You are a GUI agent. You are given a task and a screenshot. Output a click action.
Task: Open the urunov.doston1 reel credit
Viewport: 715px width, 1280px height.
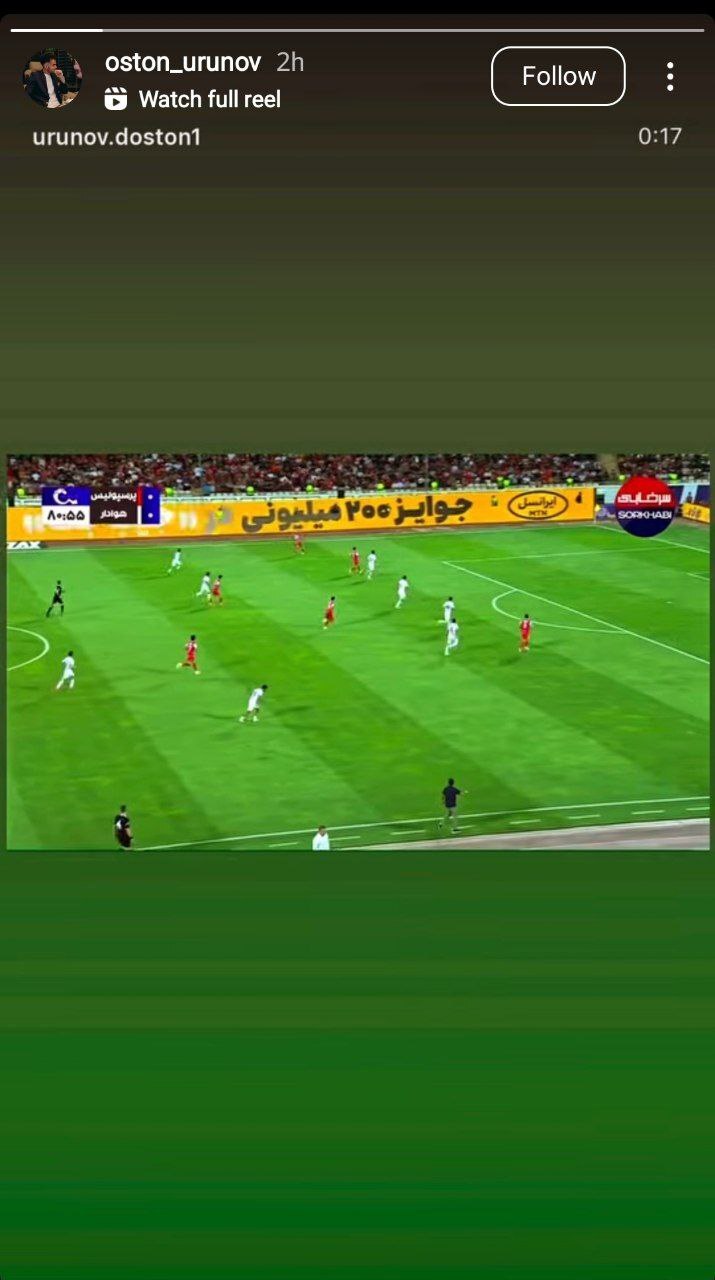(116, 137)
